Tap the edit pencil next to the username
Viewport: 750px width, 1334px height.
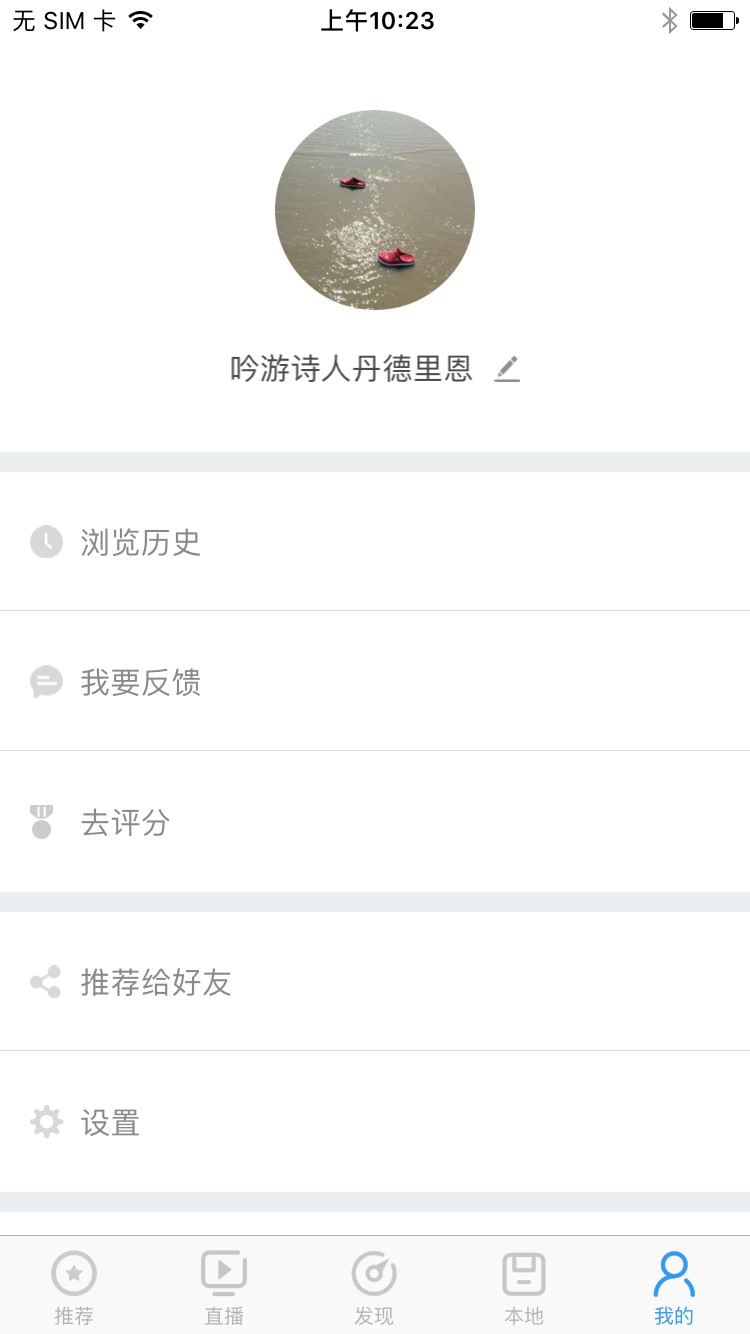point(507,369)
